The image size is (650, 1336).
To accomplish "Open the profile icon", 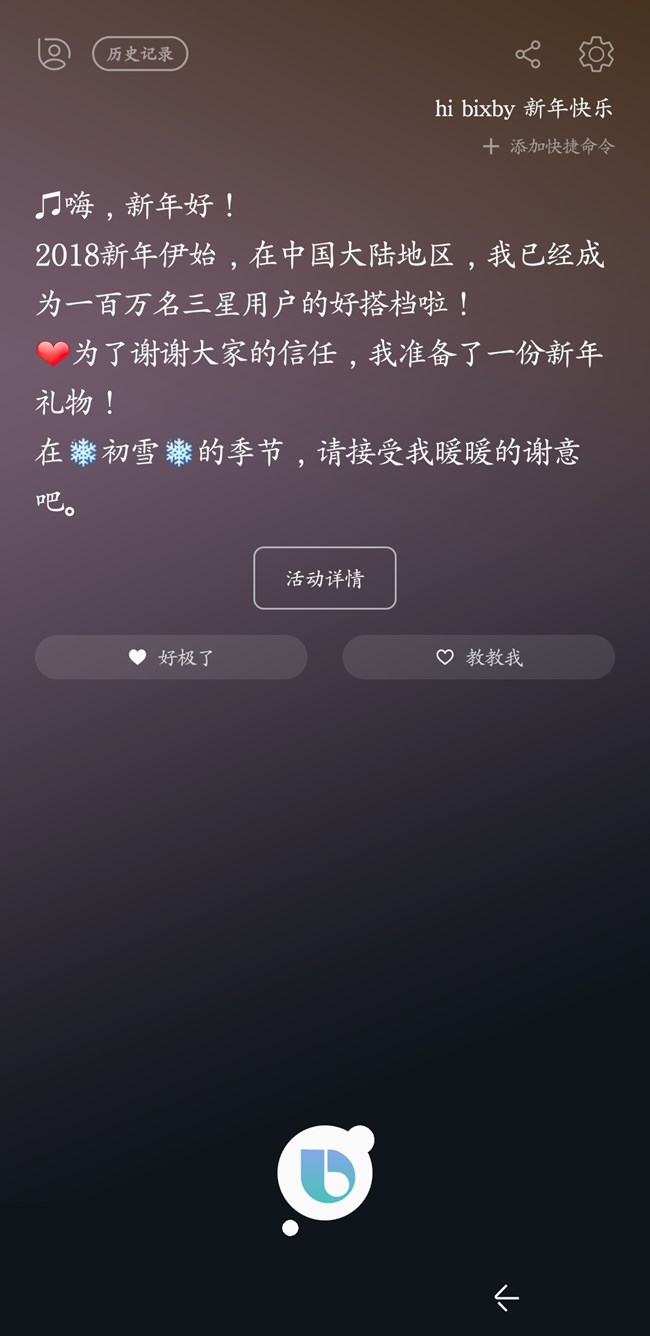I will (54, 53).
